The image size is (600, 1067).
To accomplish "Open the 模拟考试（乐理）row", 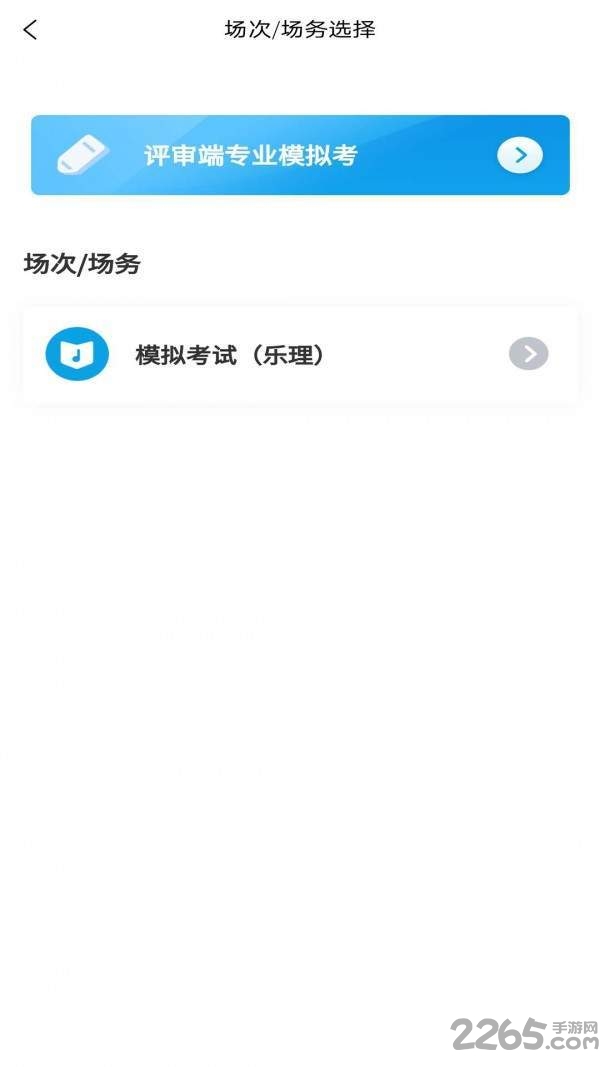I will (300, 354).
